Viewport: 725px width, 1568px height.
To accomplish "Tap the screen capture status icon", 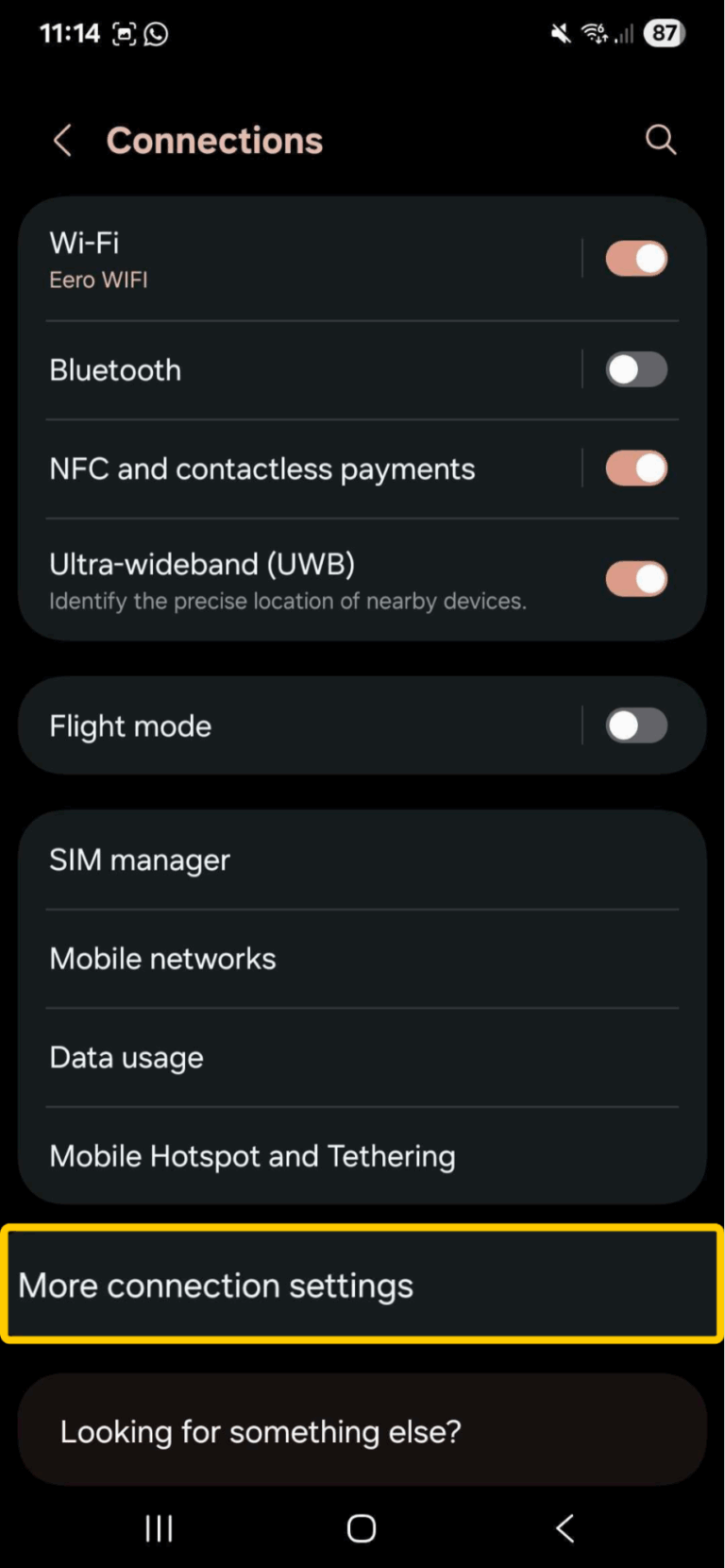I will tap(124, 34).
